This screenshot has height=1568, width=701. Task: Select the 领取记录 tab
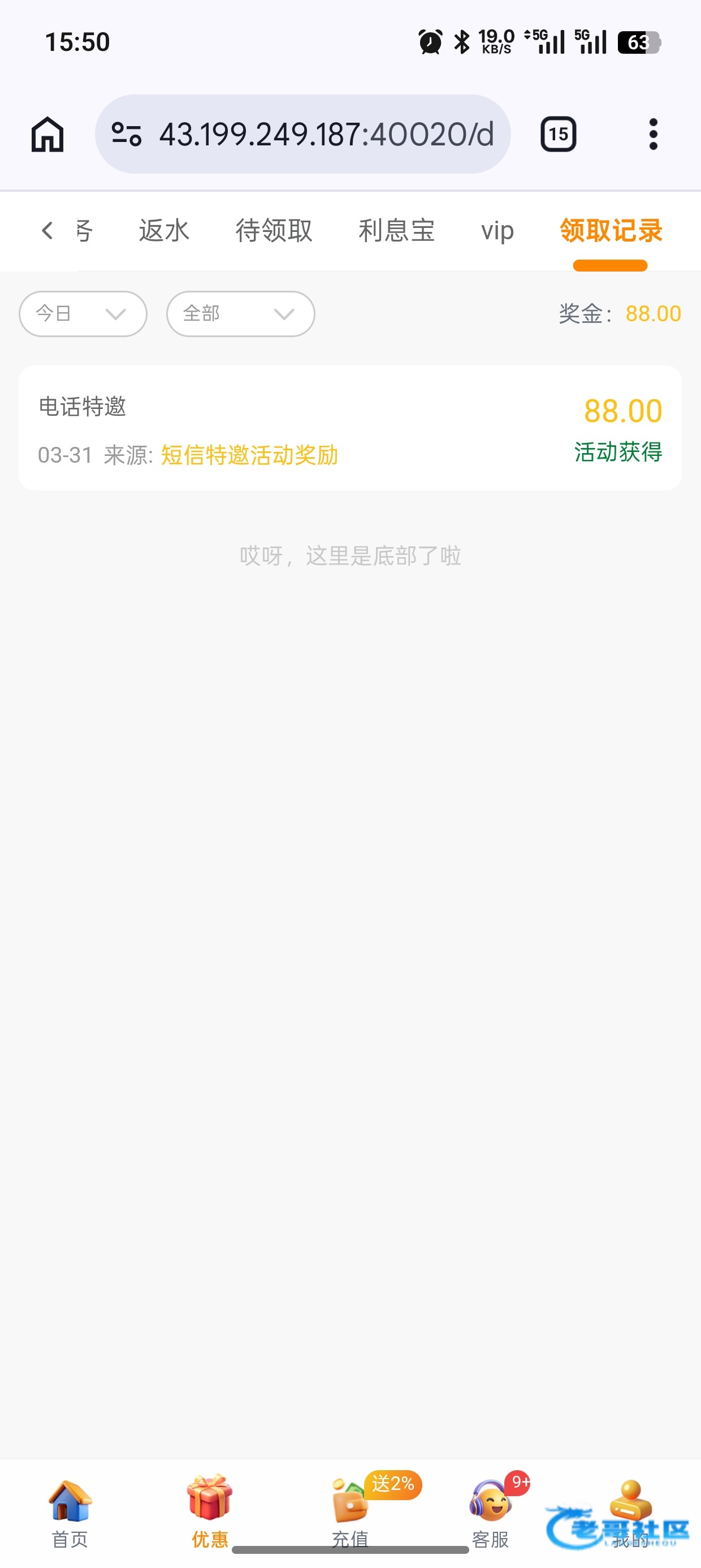[611, 231]
